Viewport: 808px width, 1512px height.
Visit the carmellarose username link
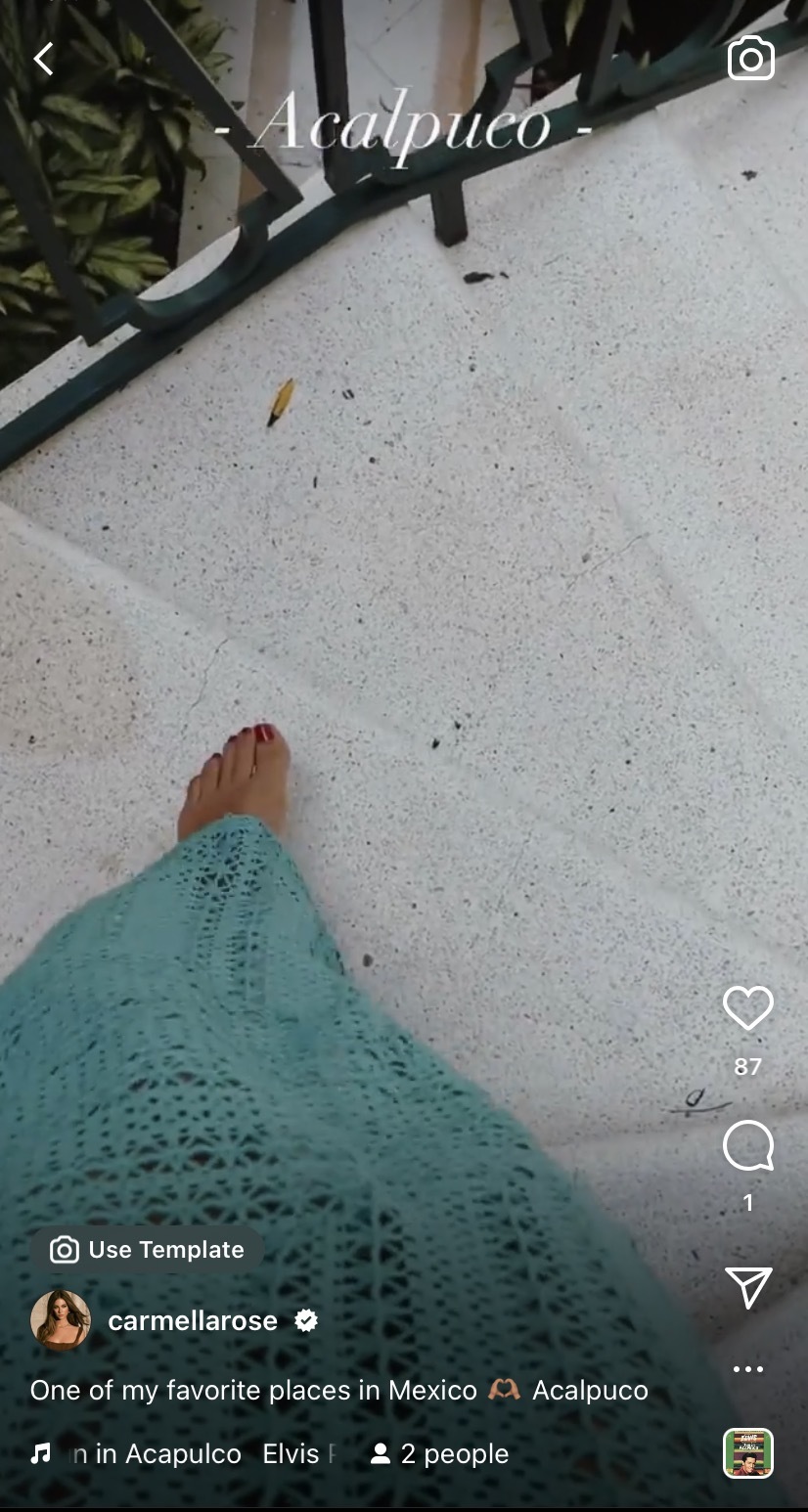pyautogui.click(x=193, y=1321)
